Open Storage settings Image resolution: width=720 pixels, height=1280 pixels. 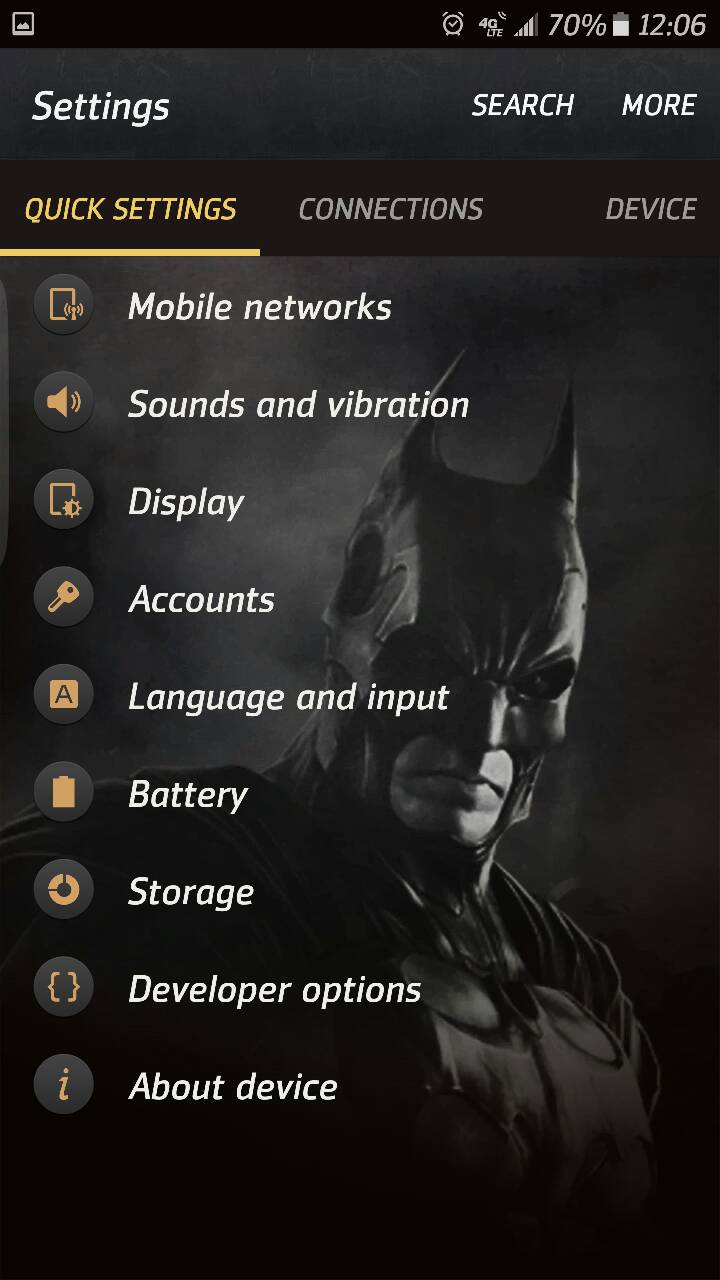[x=191, y=892]
